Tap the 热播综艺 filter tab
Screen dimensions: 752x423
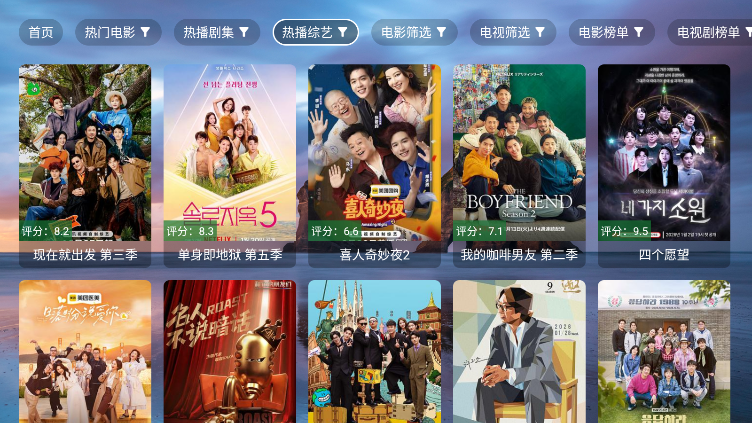pos(315,32)
